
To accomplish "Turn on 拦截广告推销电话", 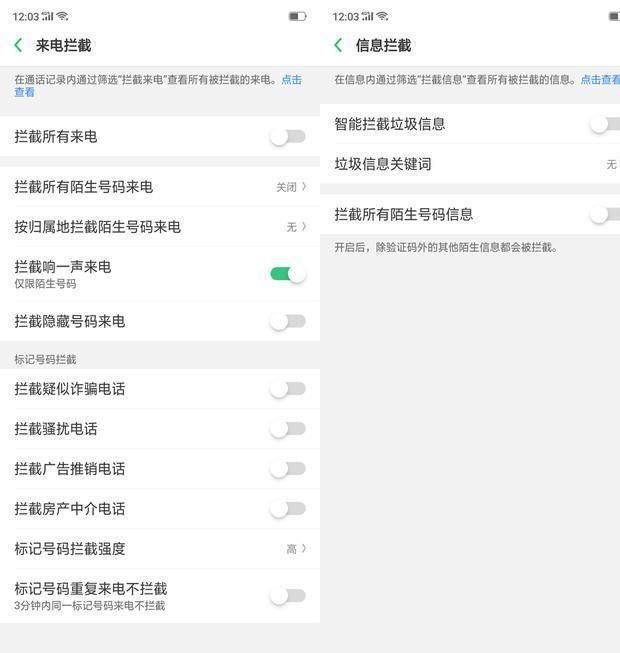I will [287, 469].
